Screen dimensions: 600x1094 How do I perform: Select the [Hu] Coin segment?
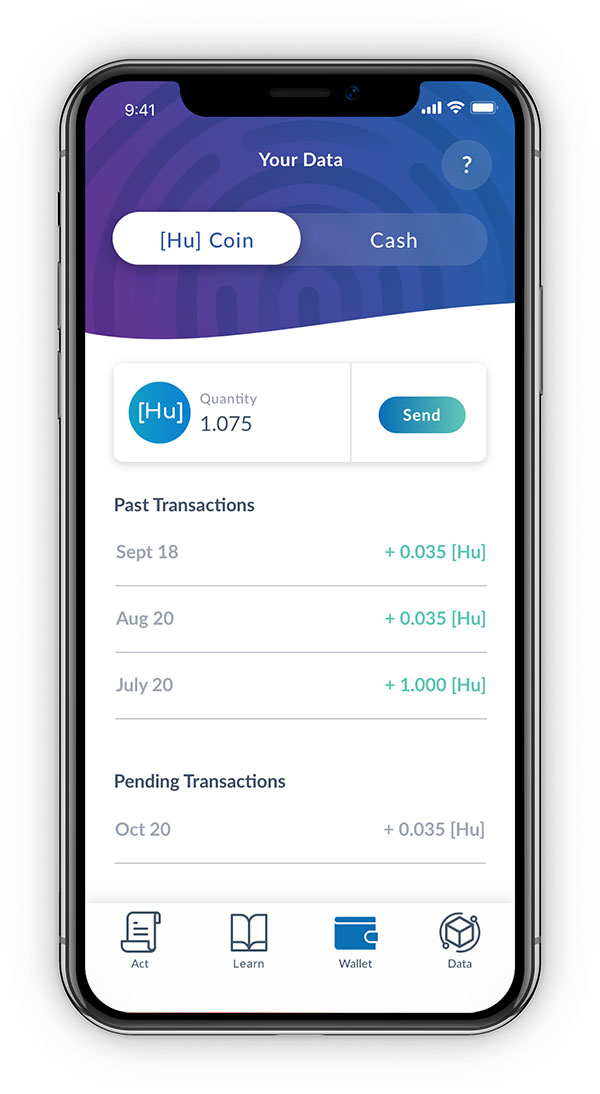(207, 240)
